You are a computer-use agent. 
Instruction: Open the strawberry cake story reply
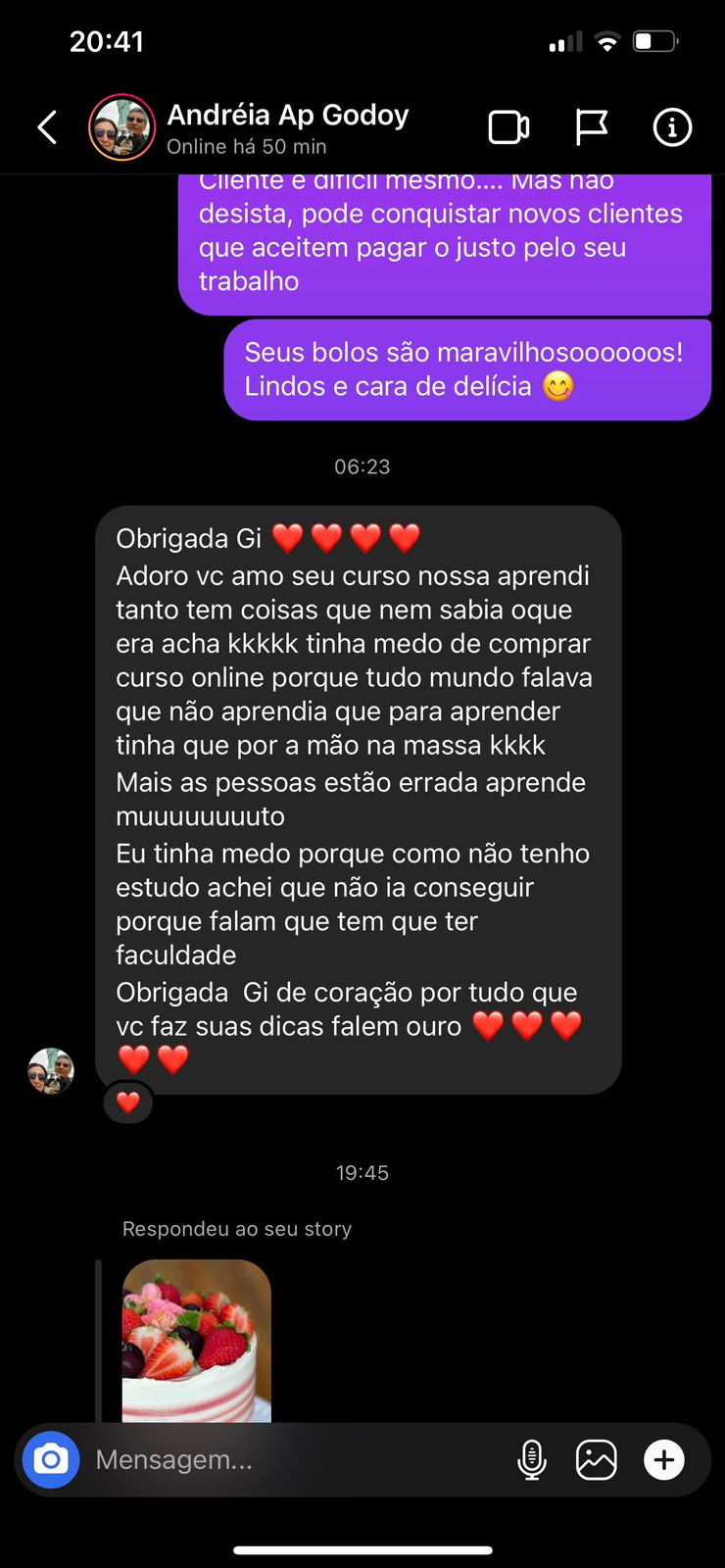[196, 1341]
